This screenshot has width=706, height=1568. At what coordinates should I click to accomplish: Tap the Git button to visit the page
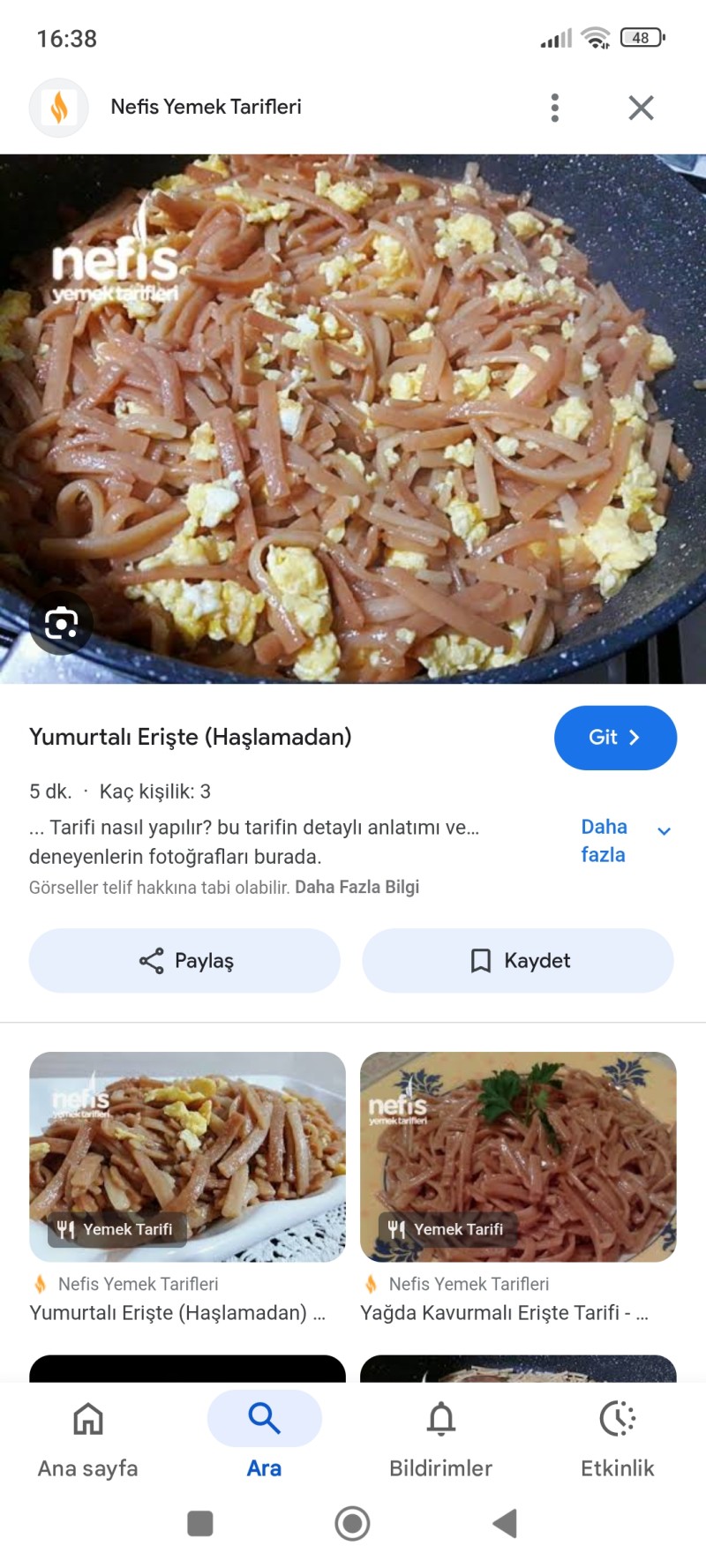615,738
